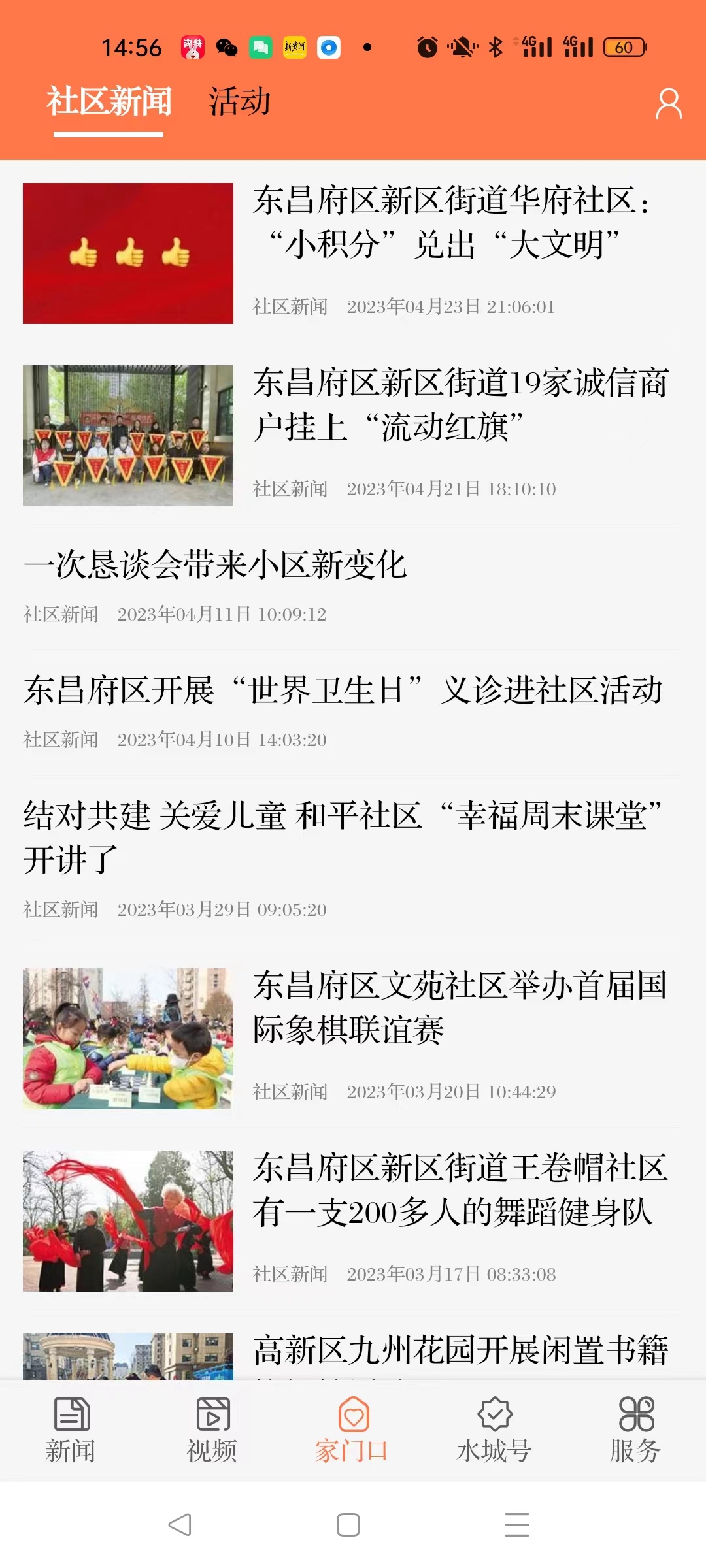This screenshot has width=706, height=1568.
Task: Open article about 19家诚信商户 流动红旗
Action: click(460, 405)
